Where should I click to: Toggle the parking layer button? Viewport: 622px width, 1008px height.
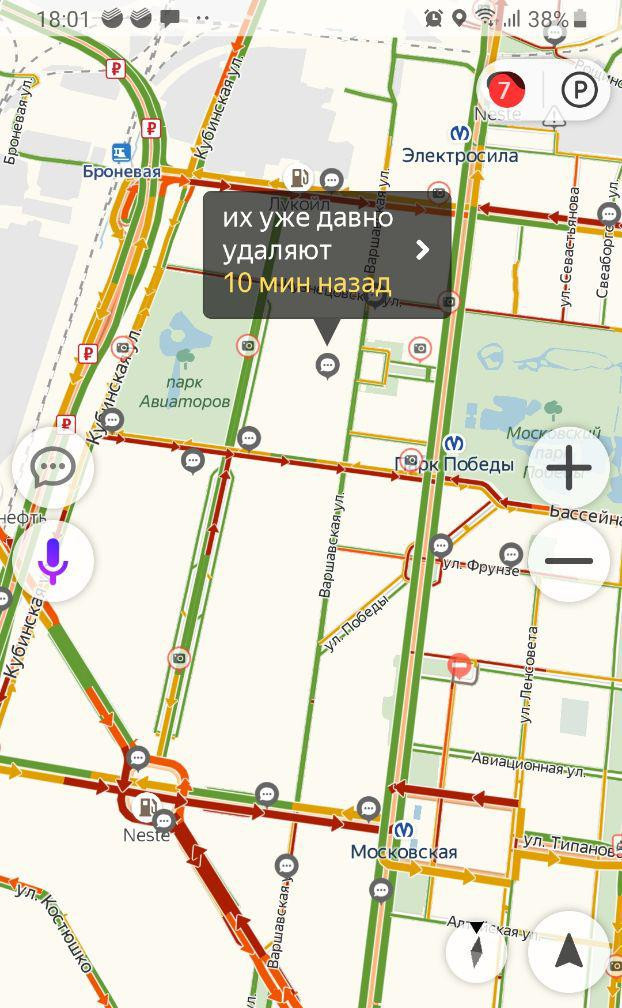tap(579, 91)
